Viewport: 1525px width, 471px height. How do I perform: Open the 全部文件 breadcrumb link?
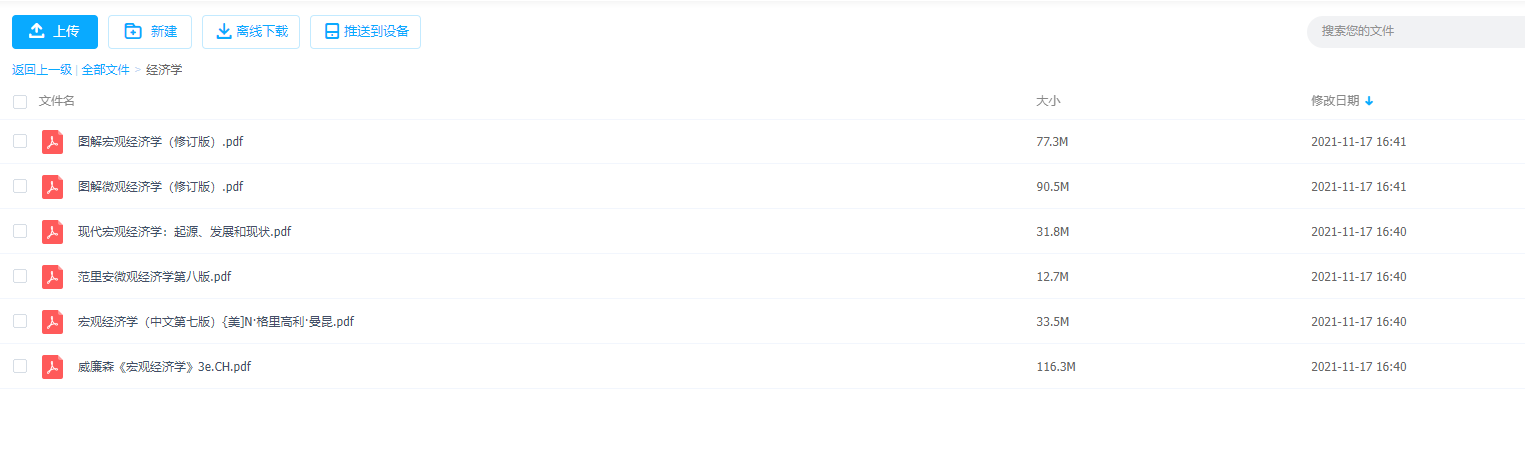(x=105, y=70)
